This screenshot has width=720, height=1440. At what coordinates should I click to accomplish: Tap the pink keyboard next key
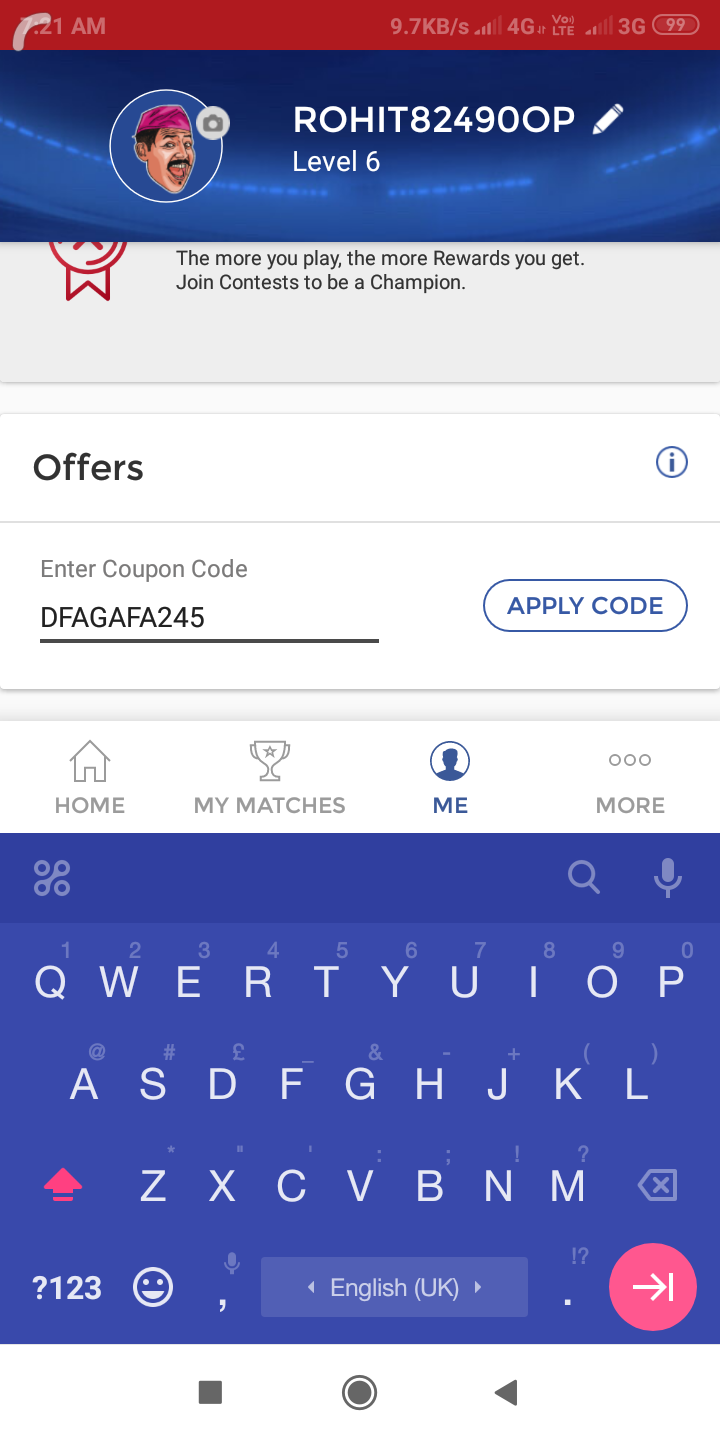653,1287
